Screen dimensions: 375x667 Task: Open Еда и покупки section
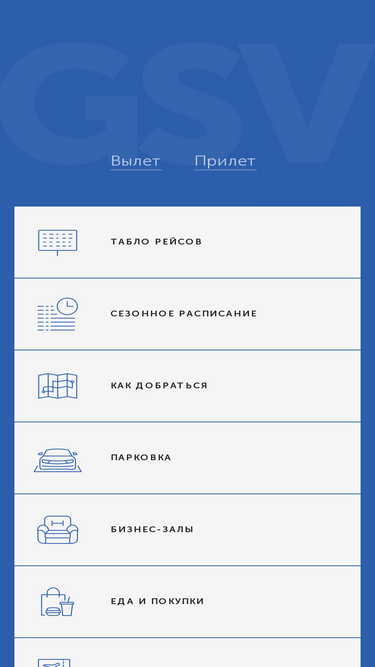(x=188, y=602)
